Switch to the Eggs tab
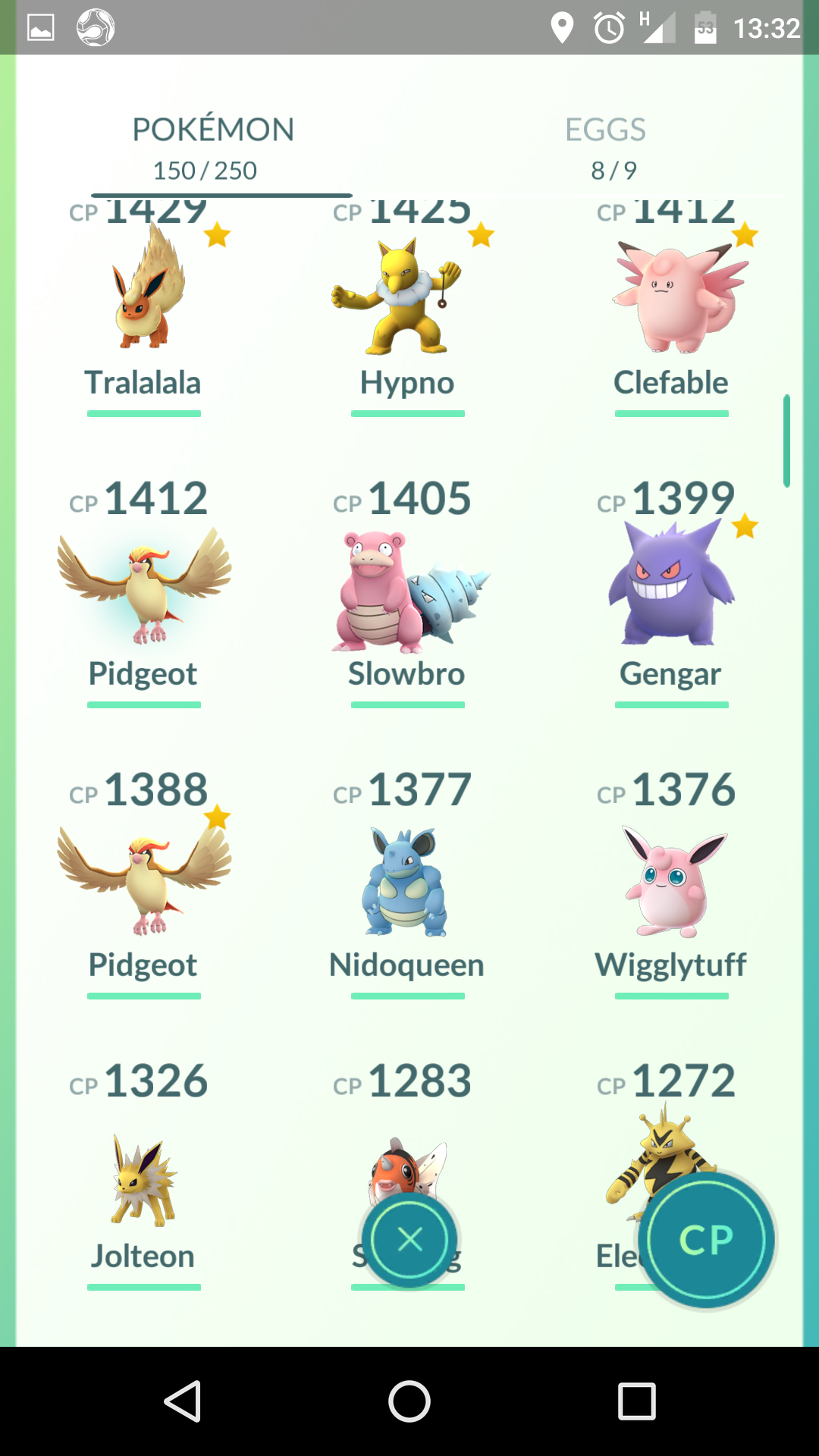 (606, 149)
